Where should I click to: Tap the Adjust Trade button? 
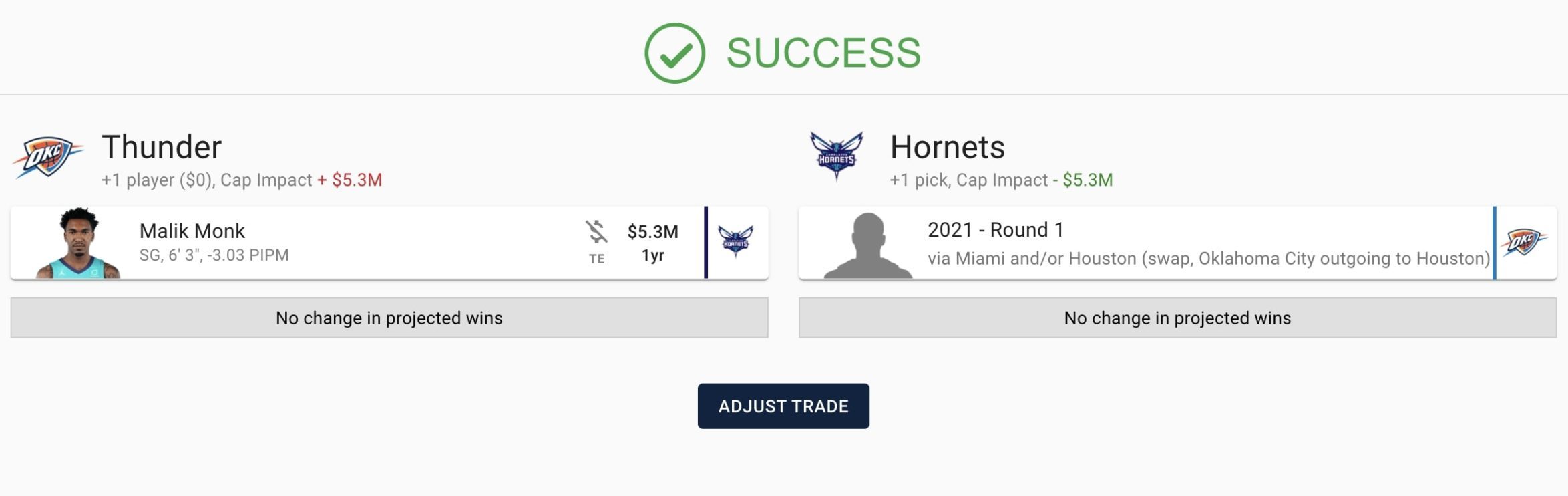tap(783, 406)
